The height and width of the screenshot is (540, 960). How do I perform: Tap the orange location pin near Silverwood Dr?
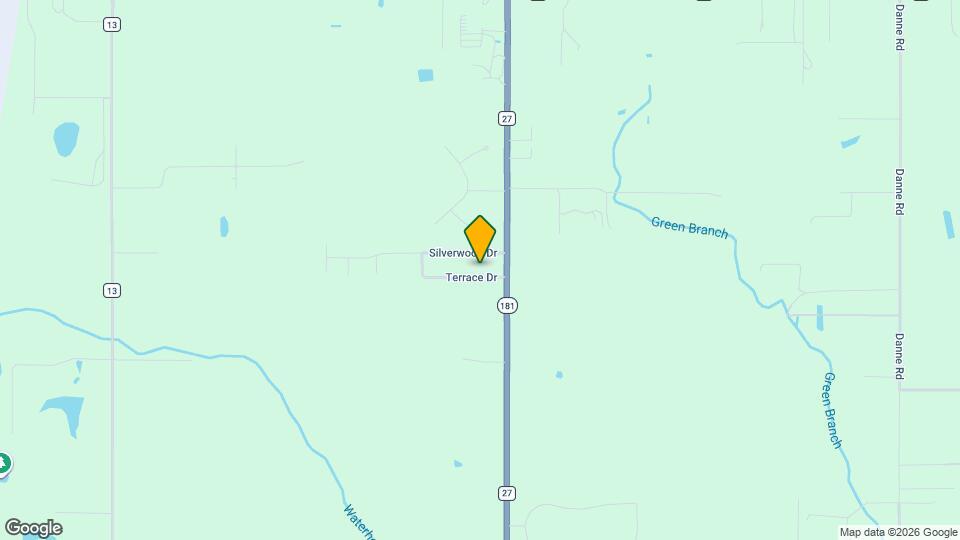pyautogui.click(x=480, y=238)
